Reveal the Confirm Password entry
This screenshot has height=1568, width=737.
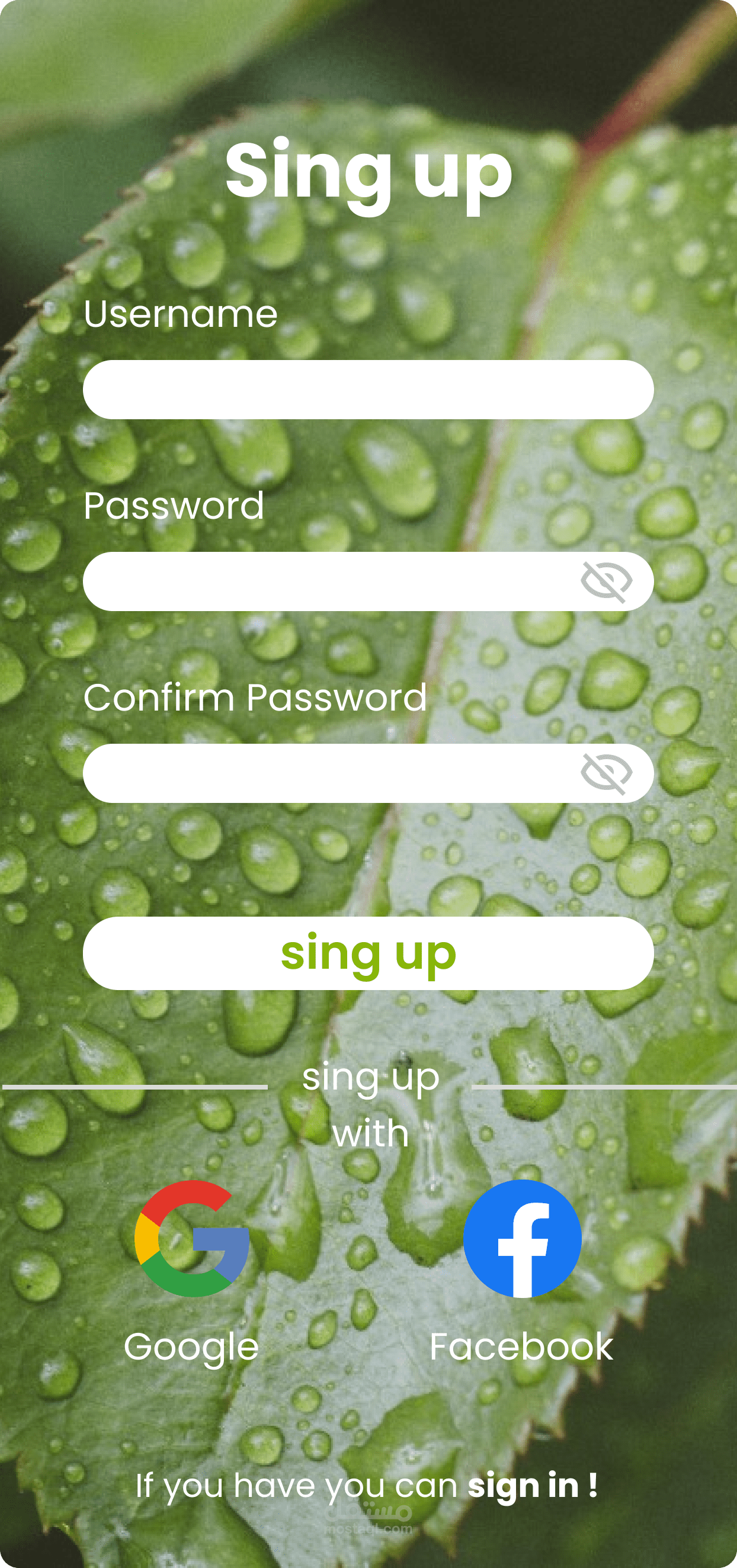(606, 773)
